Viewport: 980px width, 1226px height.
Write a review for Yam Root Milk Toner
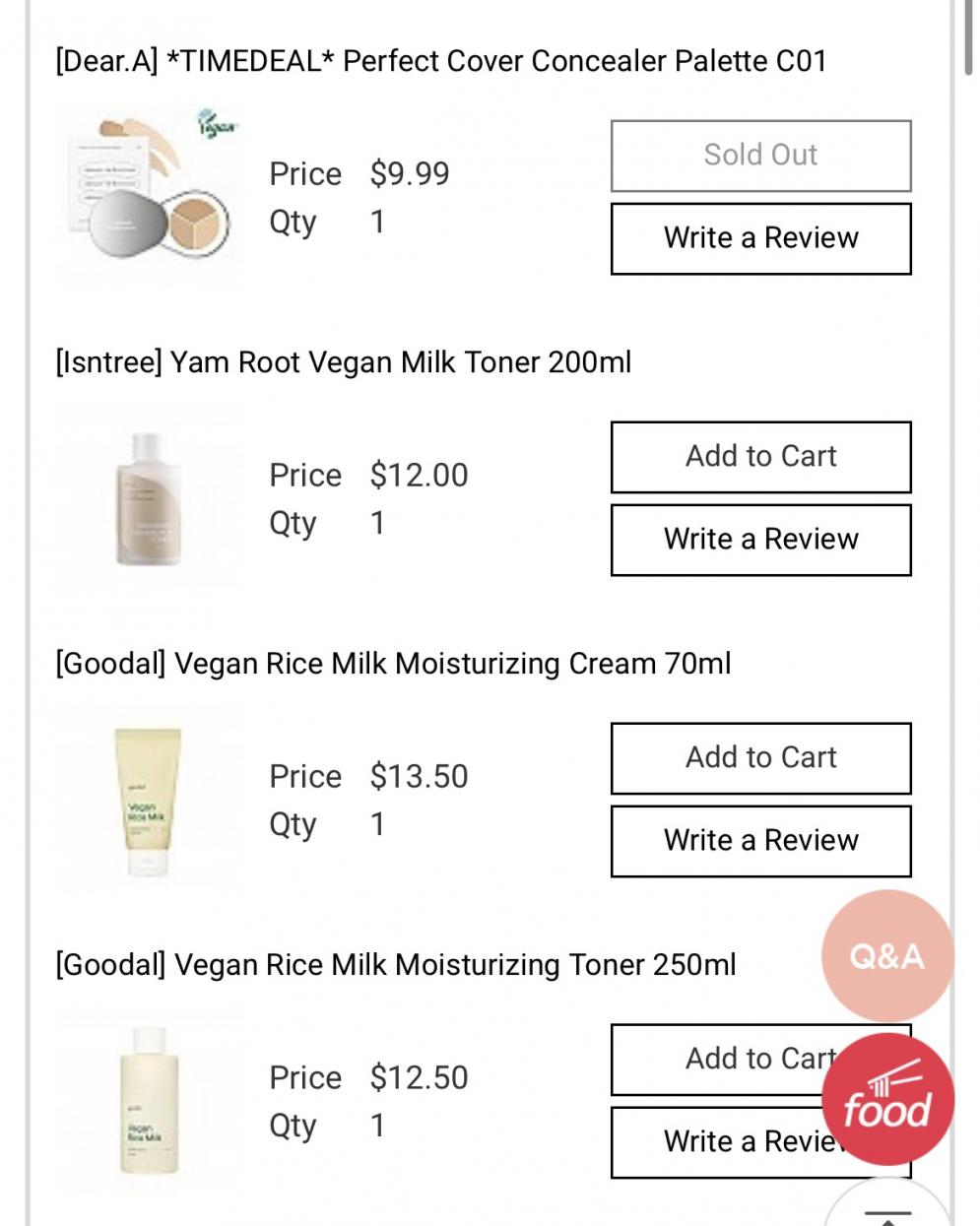pyautogui.click(x=760, y=540)
